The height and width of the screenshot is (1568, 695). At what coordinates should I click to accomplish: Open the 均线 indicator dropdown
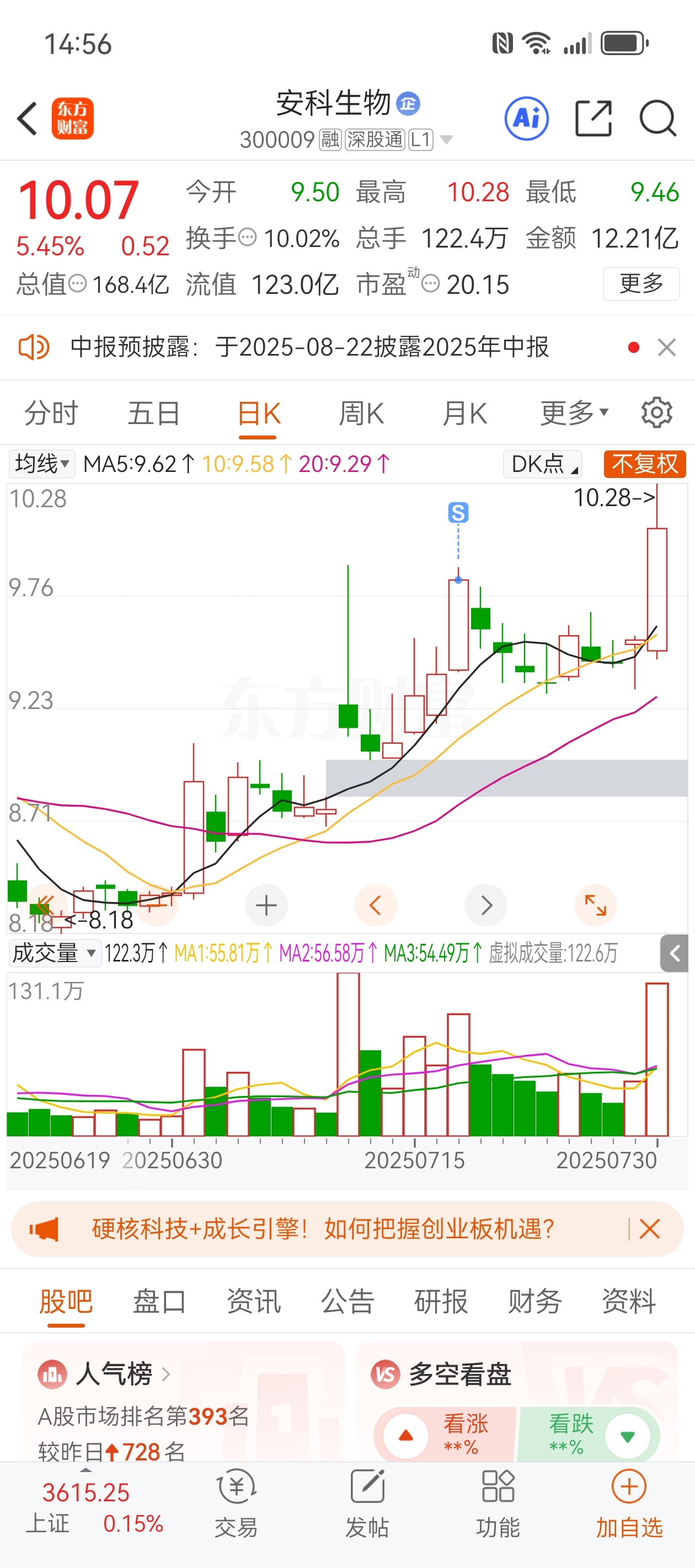coord(41,464)
